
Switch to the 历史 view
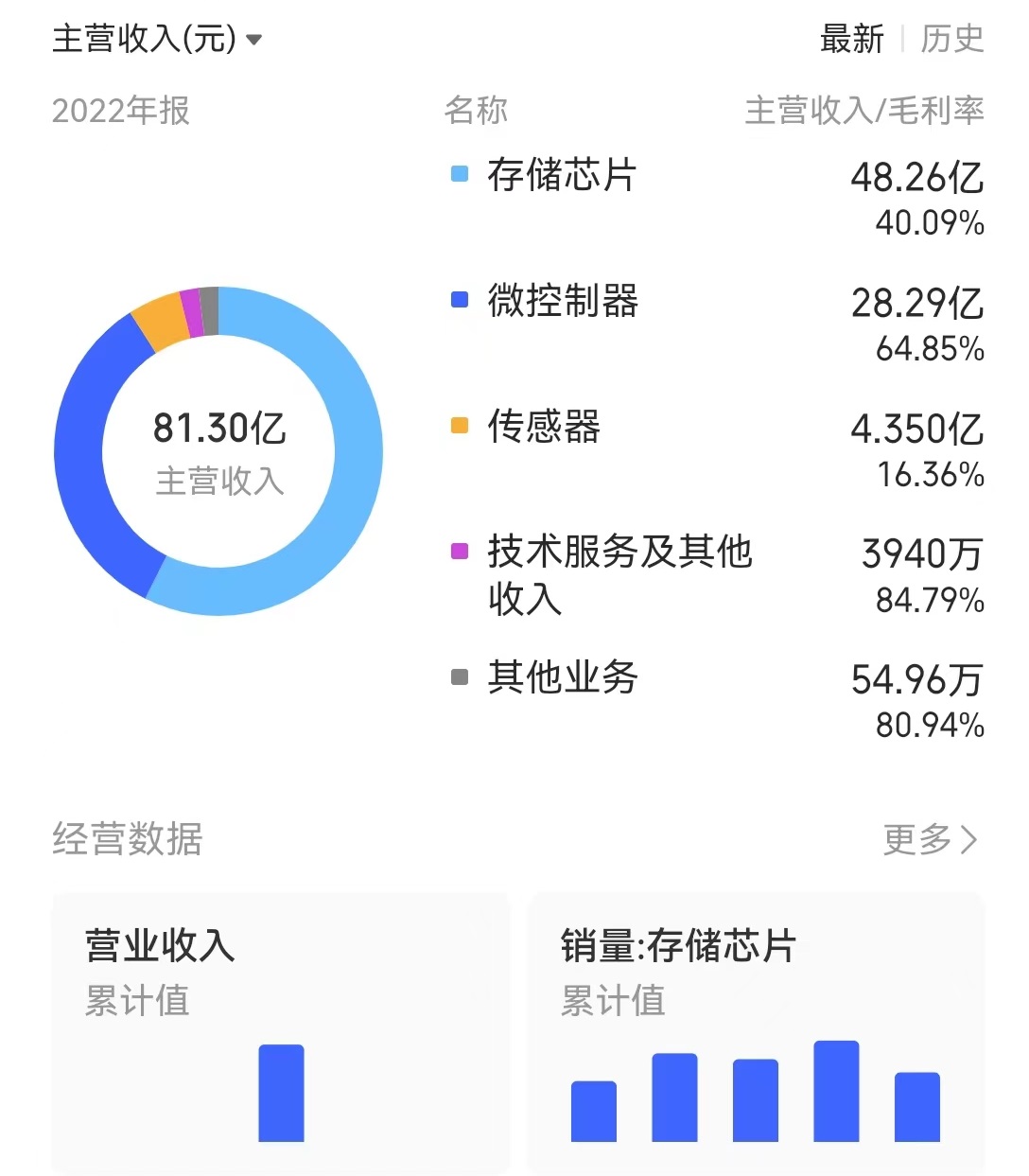point(953,40)
